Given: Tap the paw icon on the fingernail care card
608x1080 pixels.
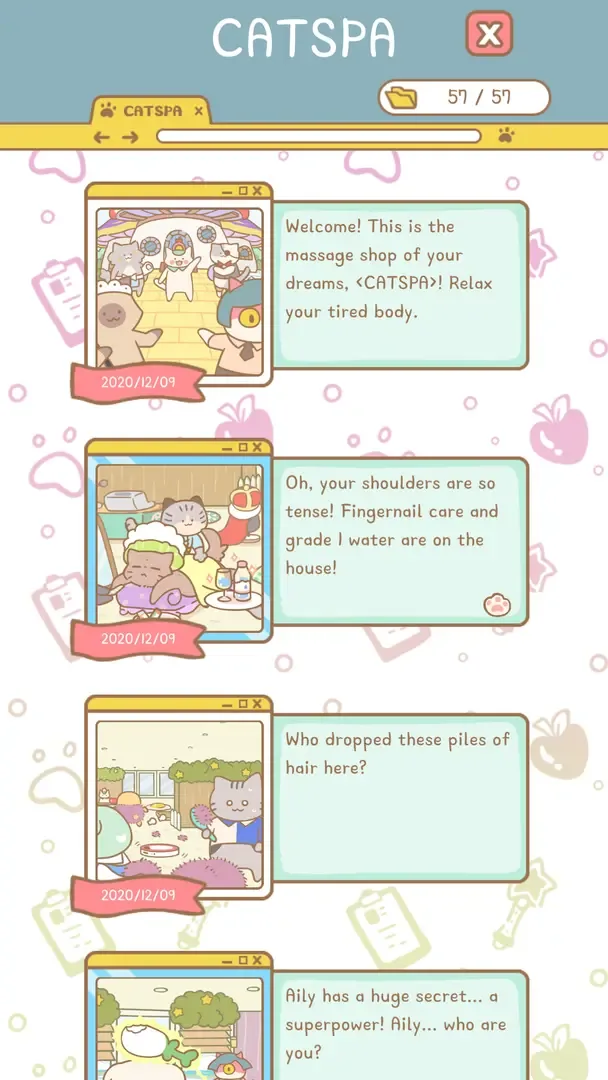Looking at the screenshot, I should pyautogui.click(x=495, y=603).
